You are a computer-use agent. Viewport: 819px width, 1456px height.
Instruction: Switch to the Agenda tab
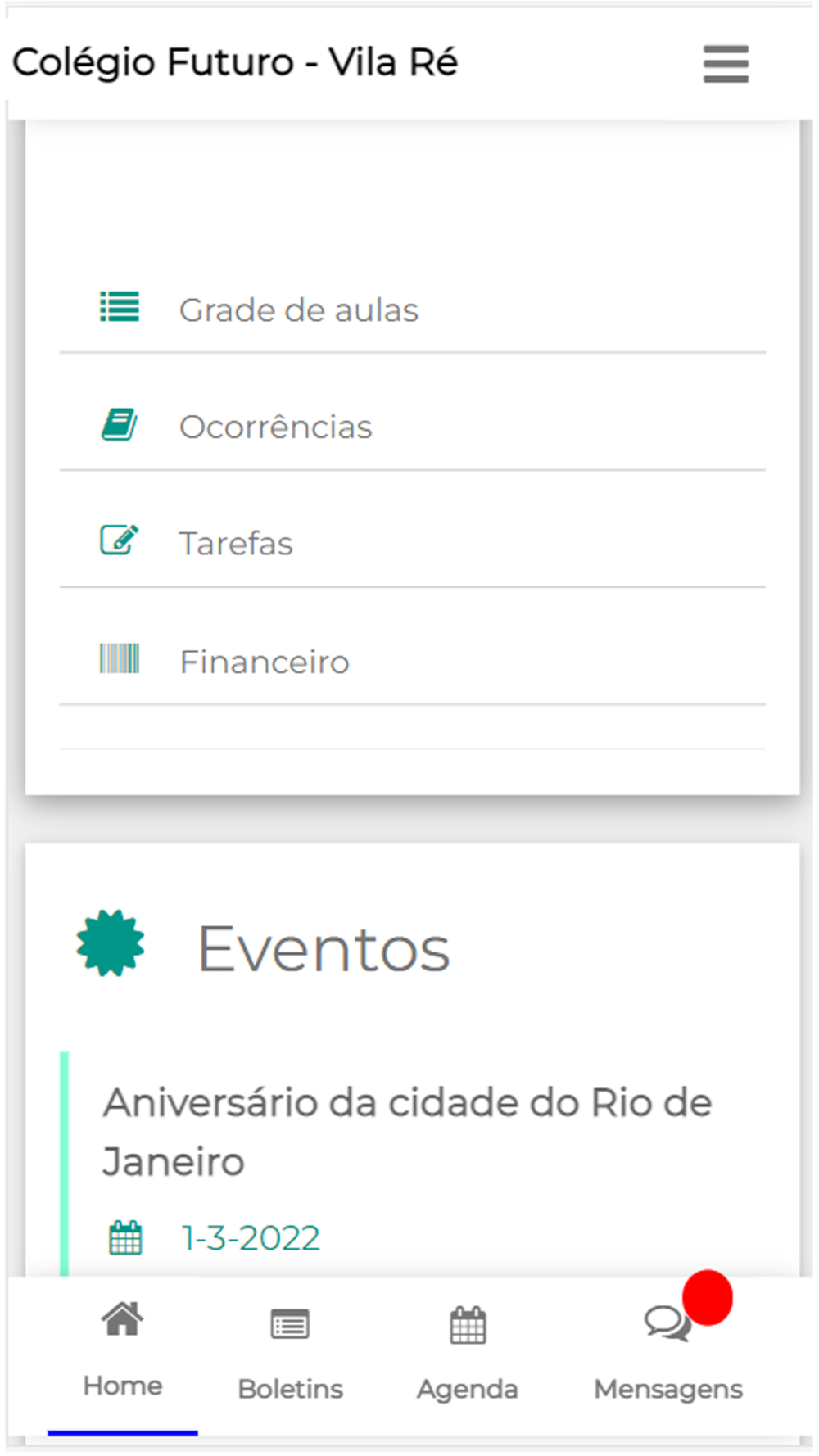click(x=468, y=1353)
